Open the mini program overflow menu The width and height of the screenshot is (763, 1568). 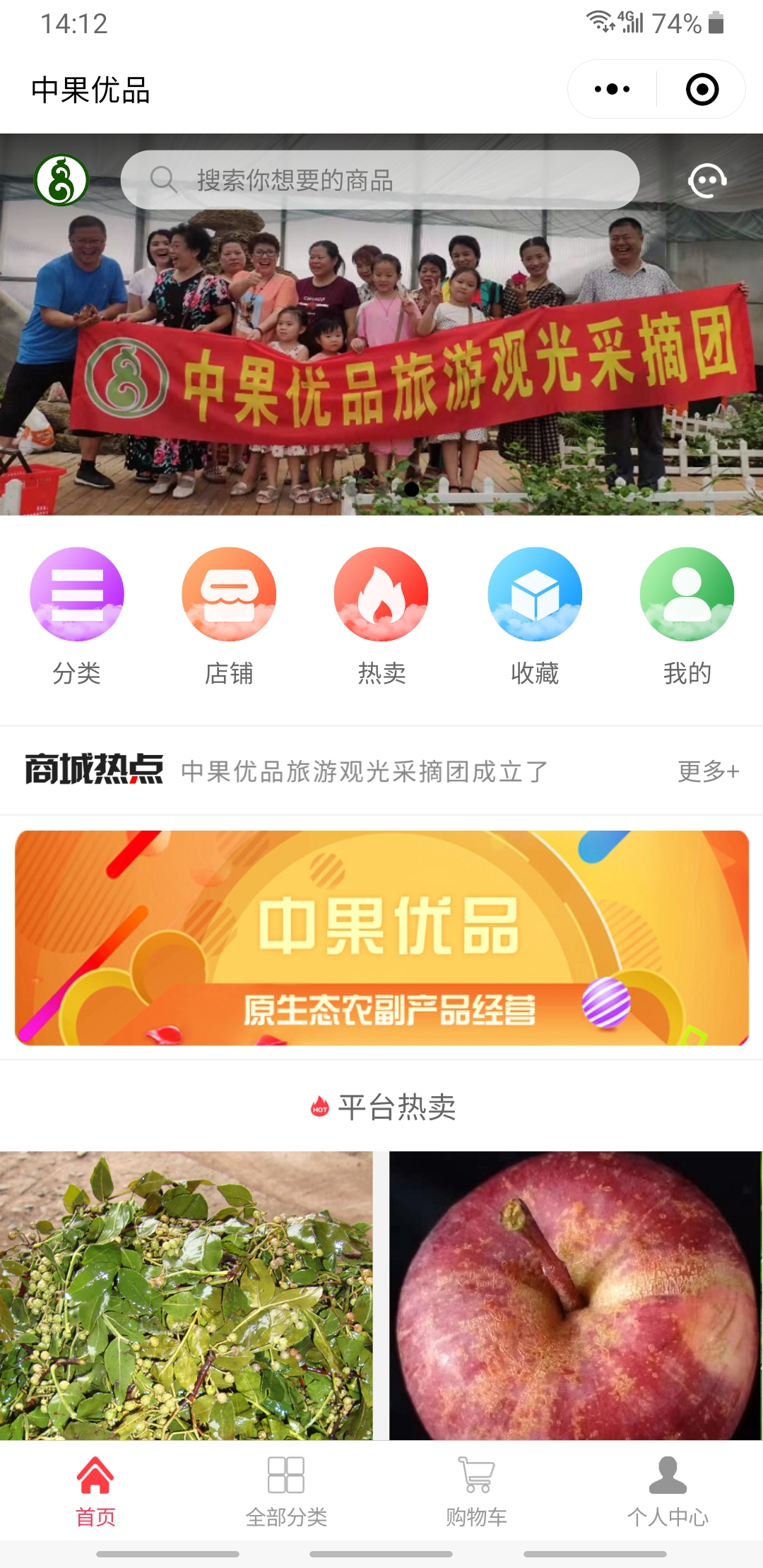point(613,90)
